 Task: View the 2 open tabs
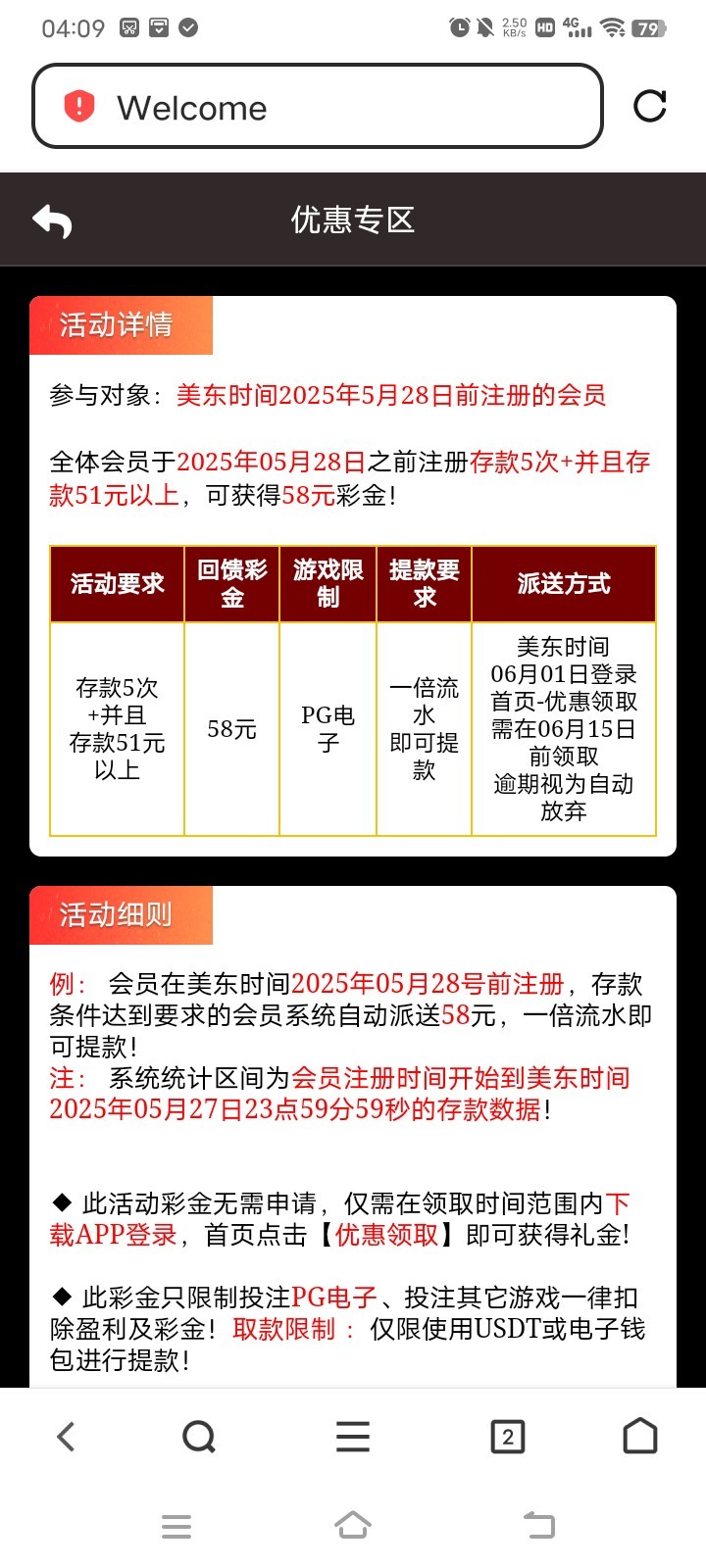[507, 1437]
